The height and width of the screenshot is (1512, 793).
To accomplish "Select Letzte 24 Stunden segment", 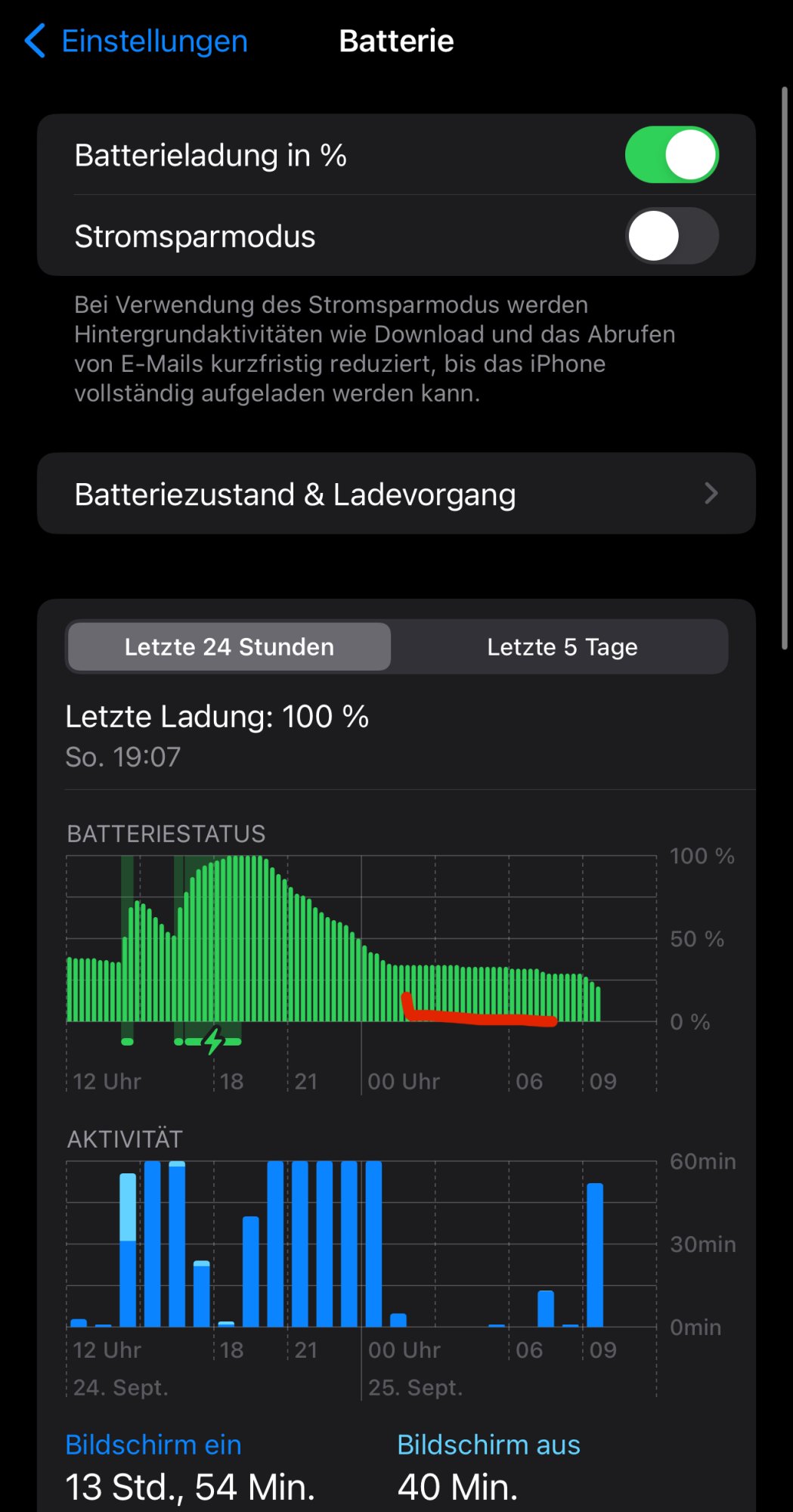I will pos(229,647).
